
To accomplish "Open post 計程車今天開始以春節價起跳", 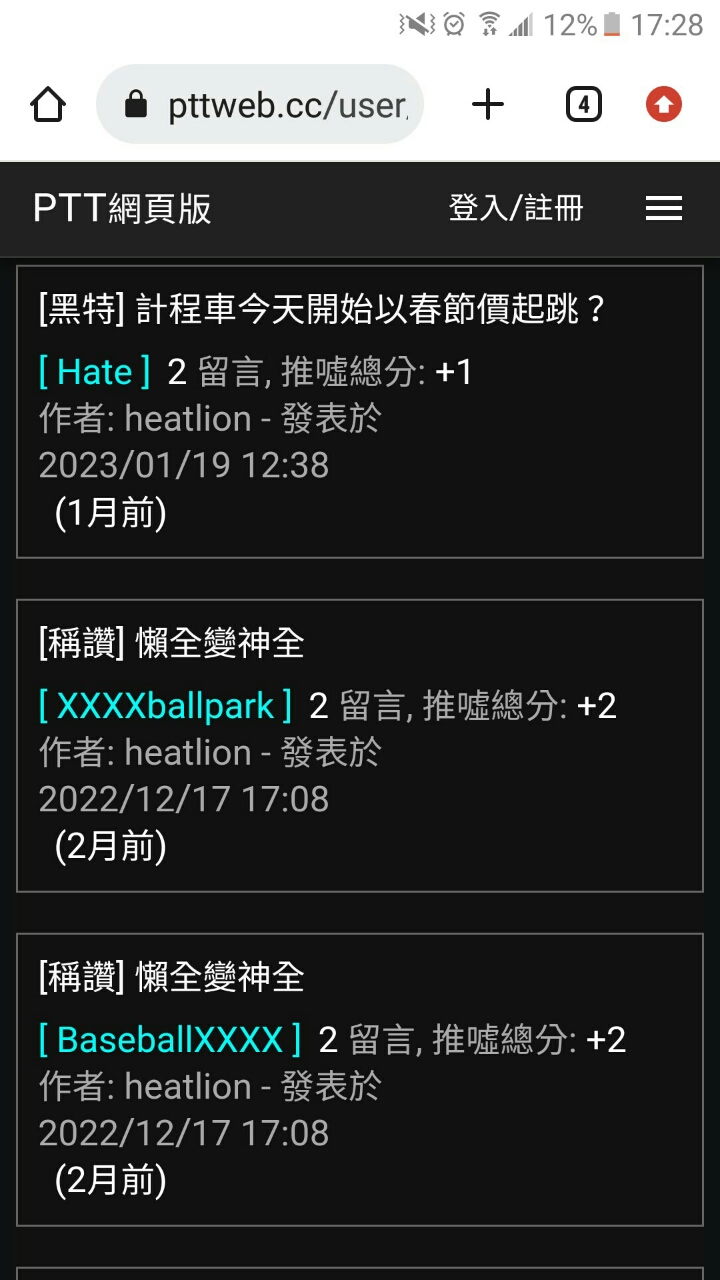I will coord(322,310).
